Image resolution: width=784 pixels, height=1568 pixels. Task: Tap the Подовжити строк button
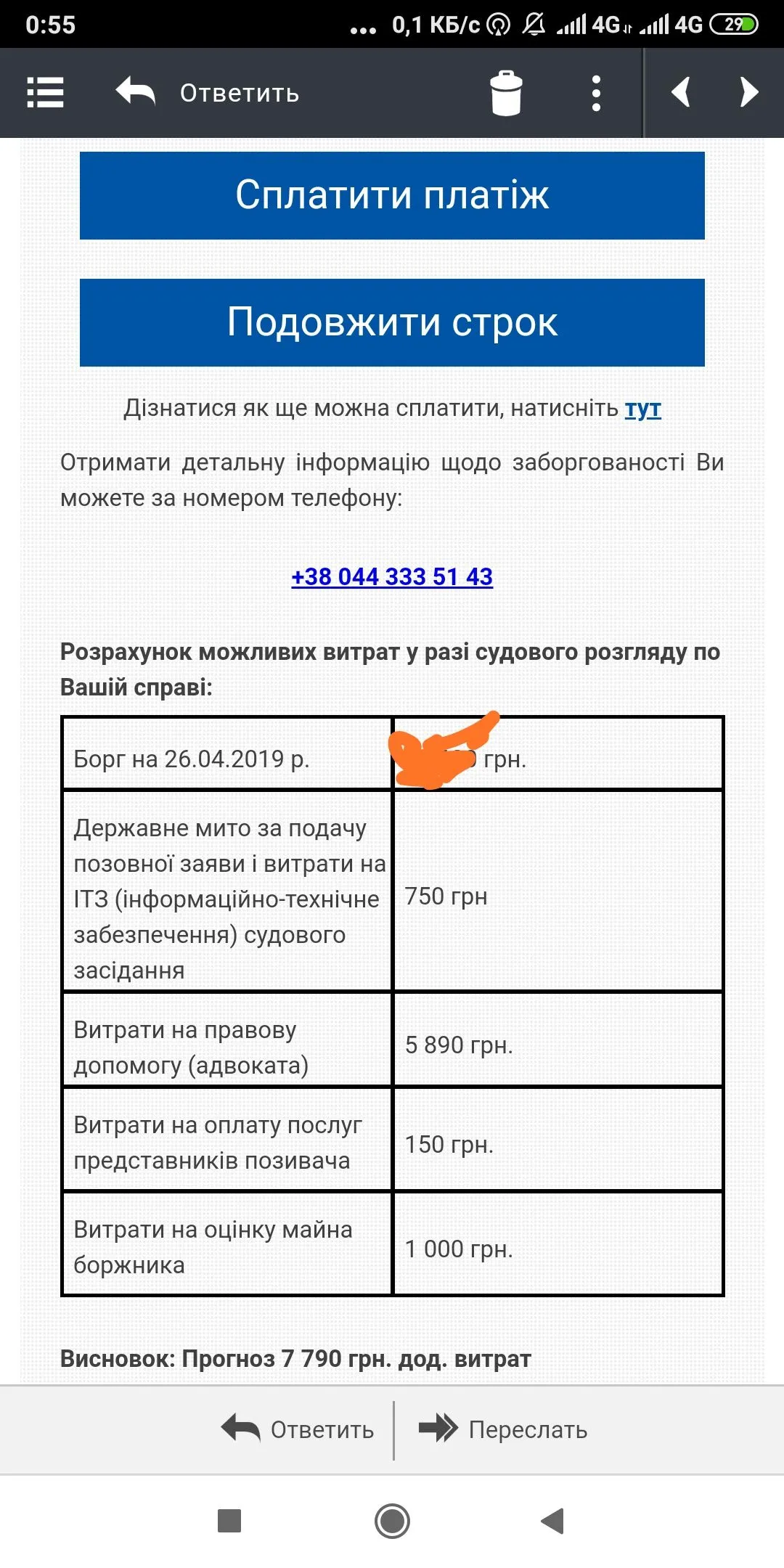392,322
